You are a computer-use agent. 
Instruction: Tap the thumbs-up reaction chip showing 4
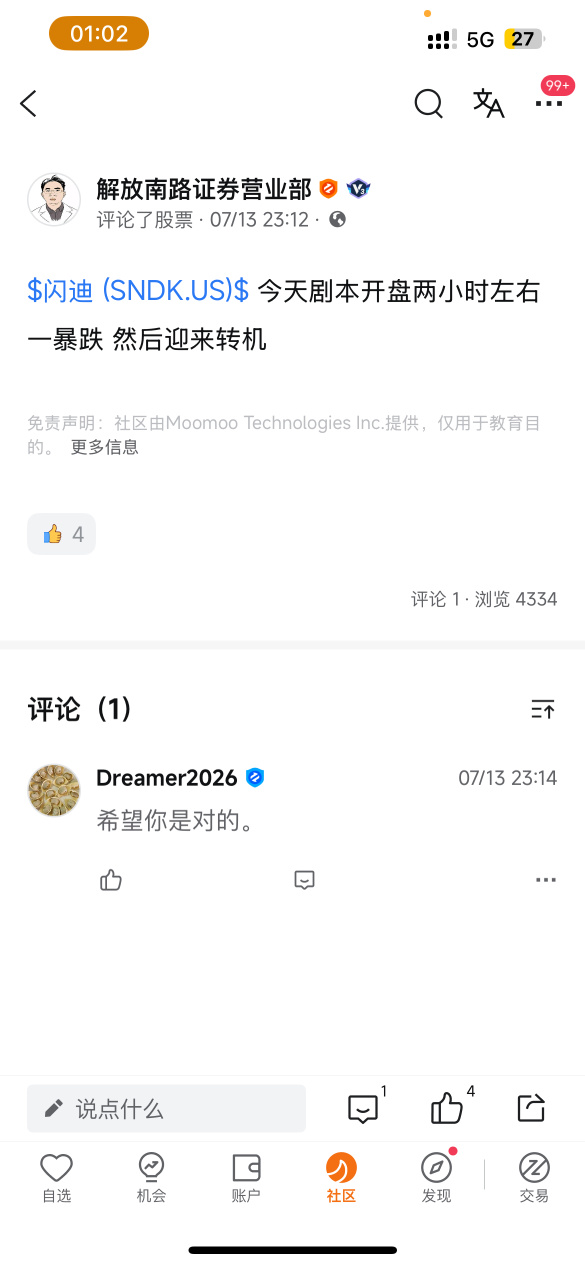point(62,534)
